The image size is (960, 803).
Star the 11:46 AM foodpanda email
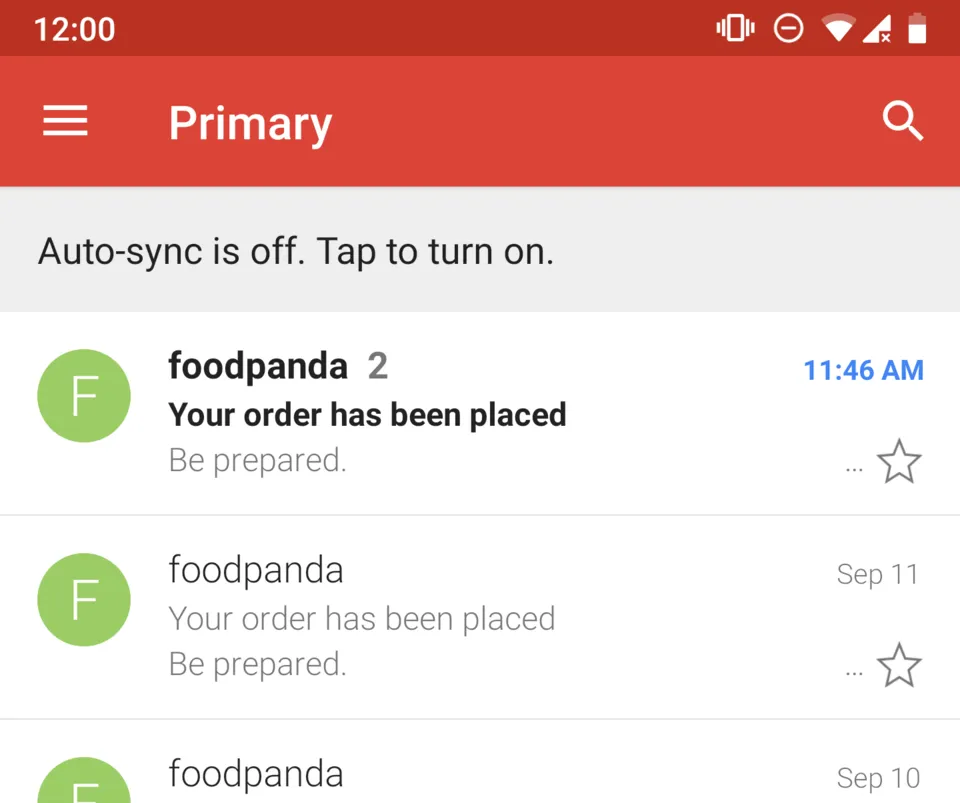898,462
